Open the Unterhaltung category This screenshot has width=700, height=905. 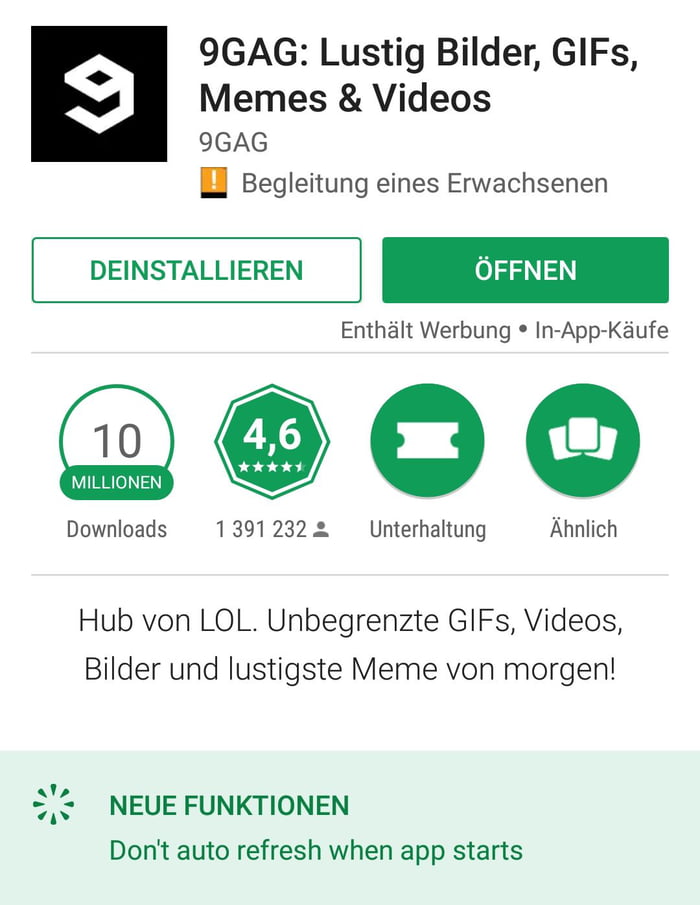[x=427, y=441]
